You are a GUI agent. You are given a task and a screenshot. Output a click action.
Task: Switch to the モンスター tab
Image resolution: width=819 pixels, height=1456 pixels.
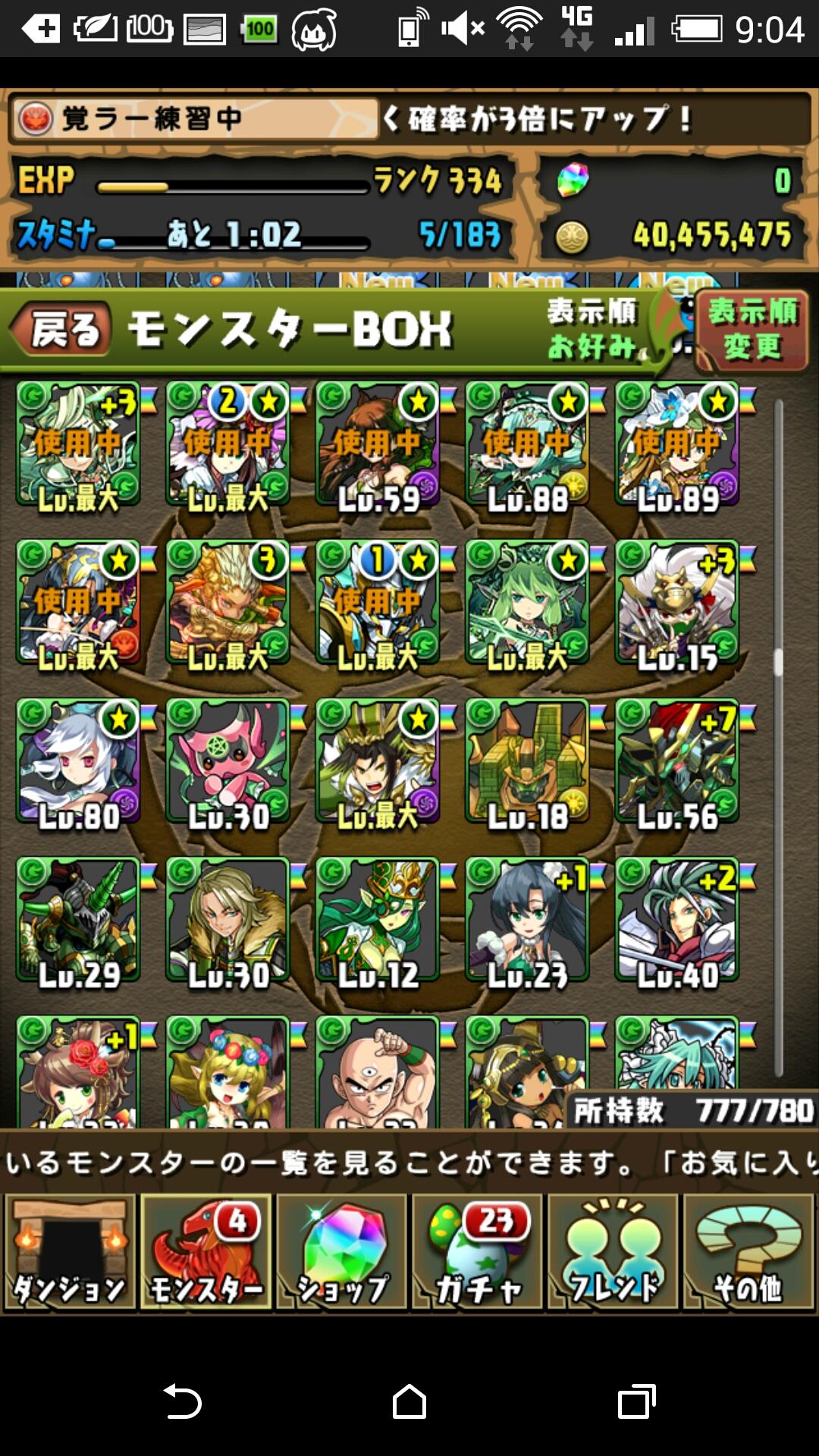[x=206, y=1252]
